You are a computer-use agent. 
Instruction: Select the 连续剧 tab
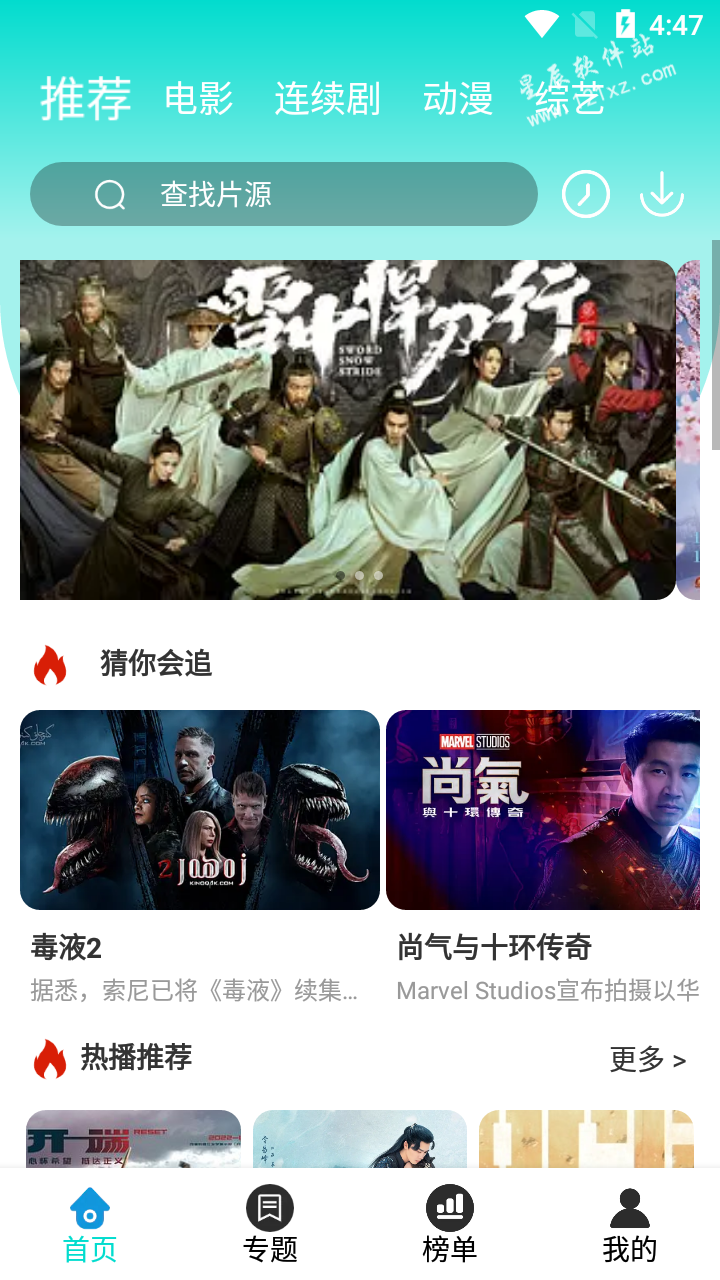point(327,99)
